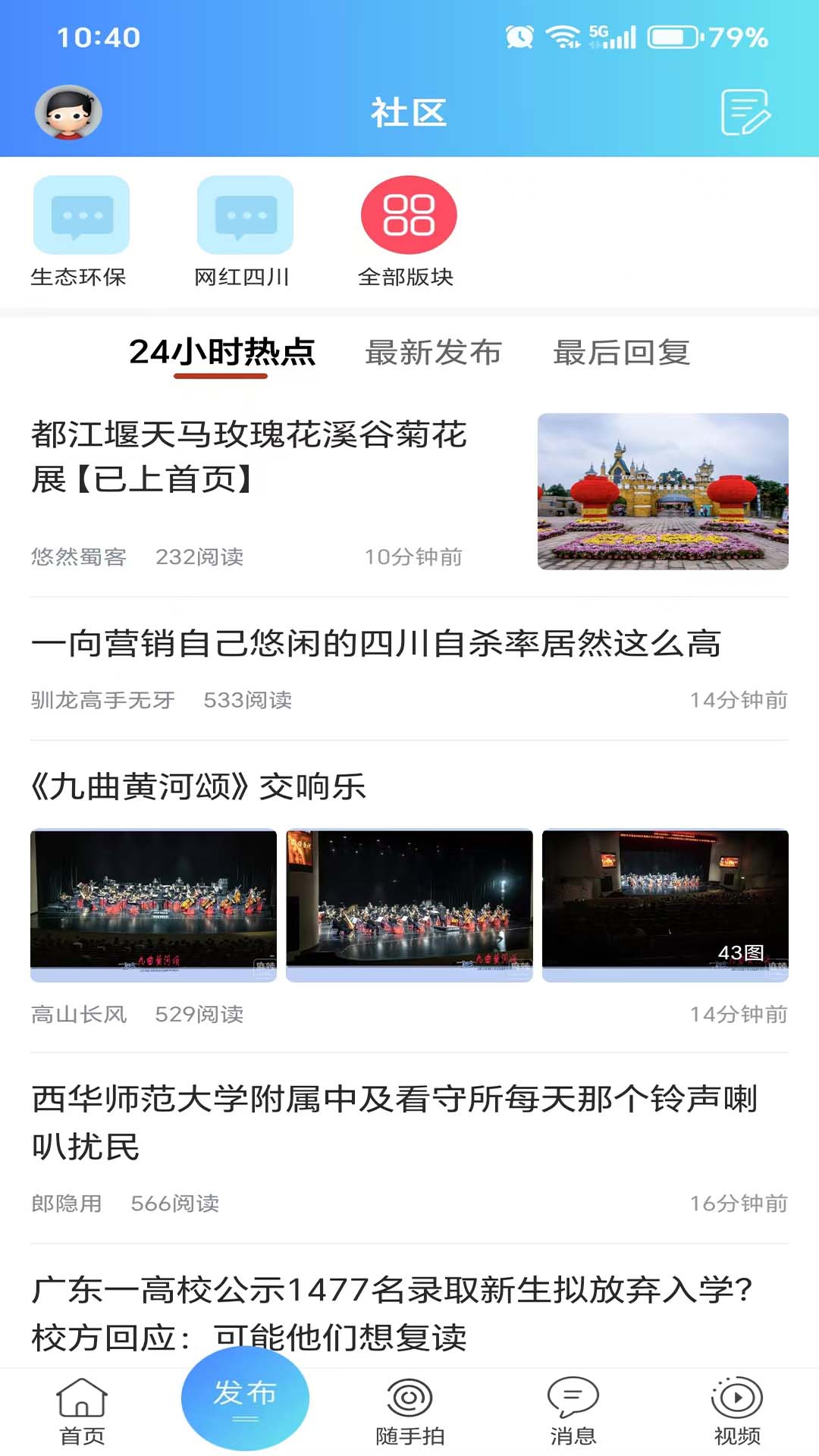The height and width of the screenshot is (1456, 819).
Task: Open the 消息 messages icon
Action: (x=573, y=1410)
